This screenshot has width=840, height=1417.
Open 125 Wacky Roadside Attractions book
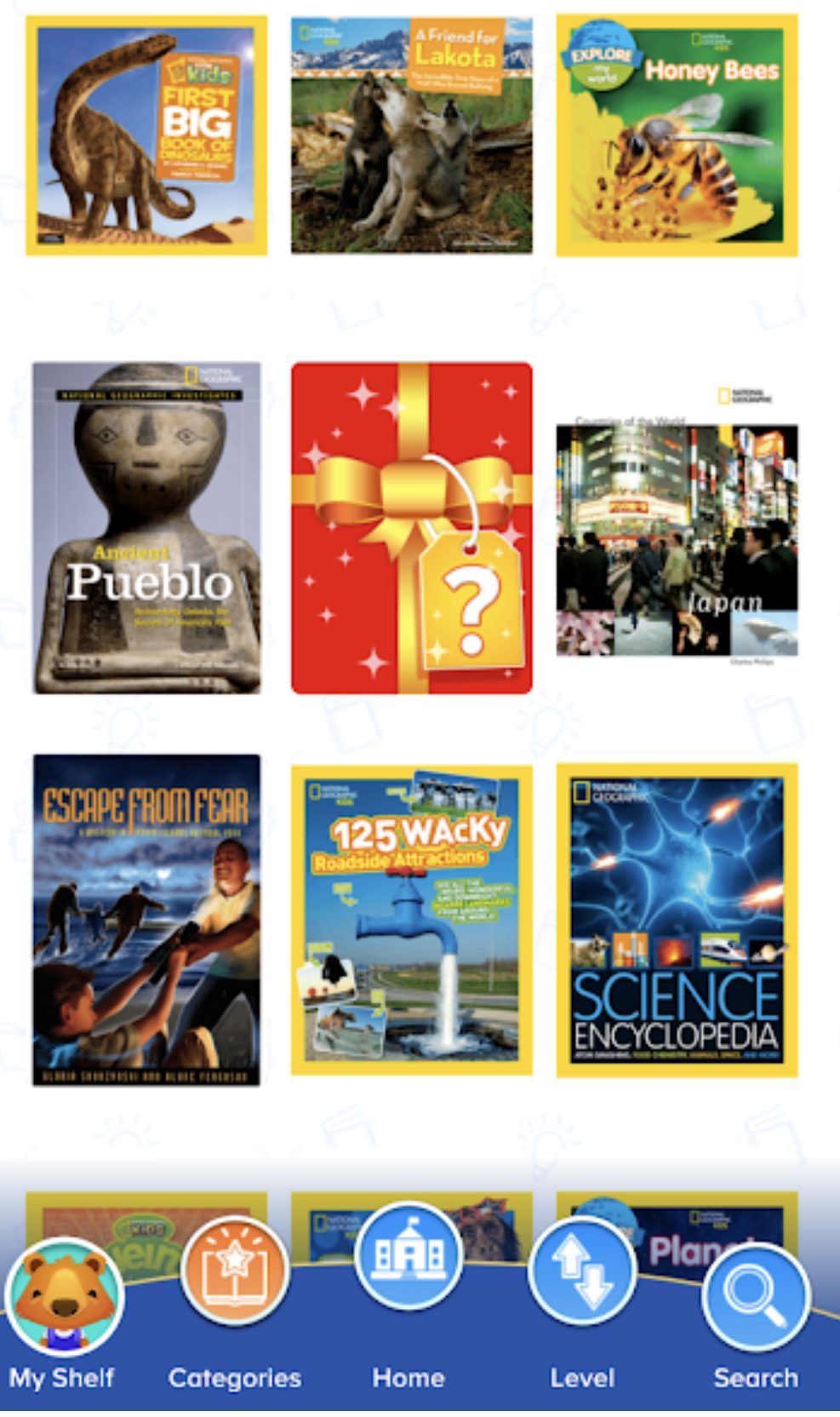click(x=411, y=919)
